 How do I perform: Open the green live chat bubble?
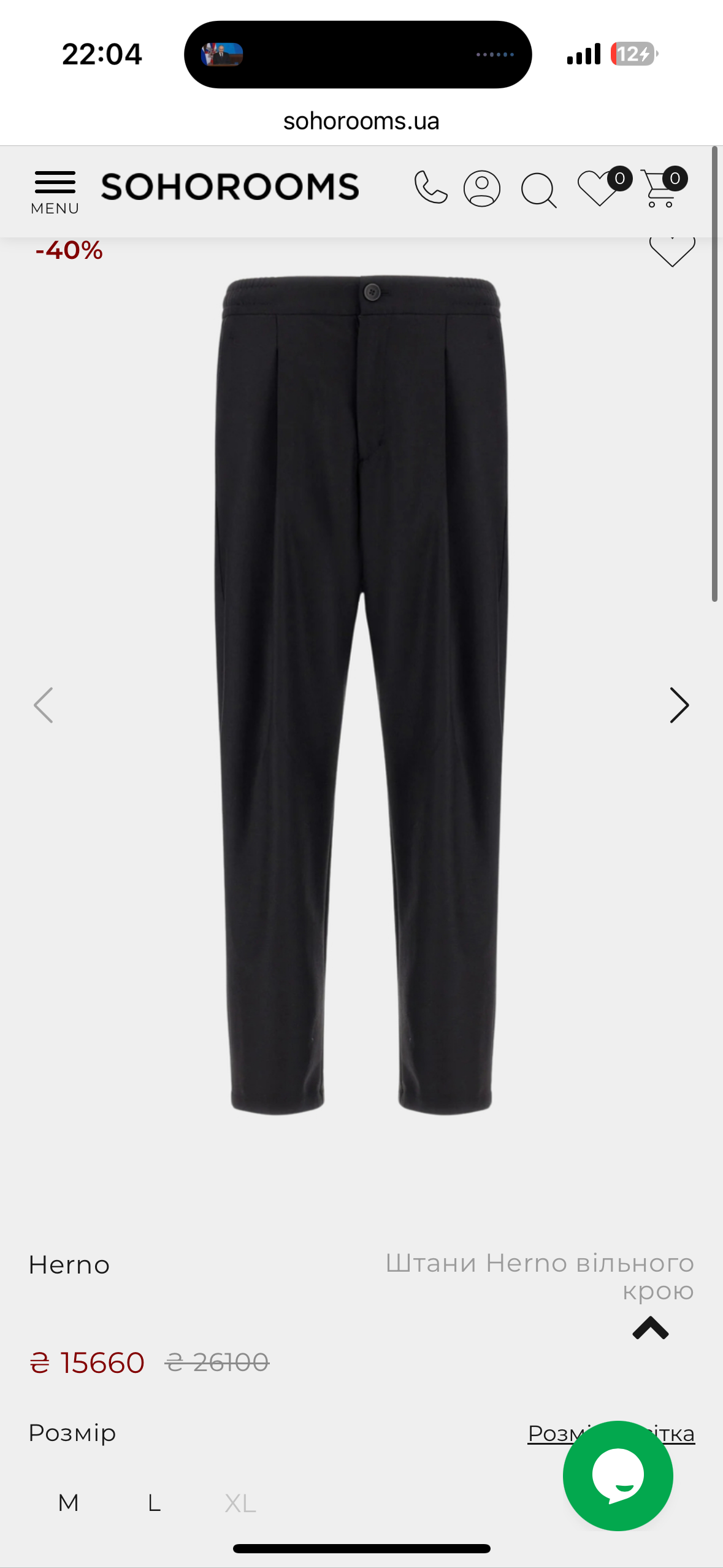pos(618,1475)
